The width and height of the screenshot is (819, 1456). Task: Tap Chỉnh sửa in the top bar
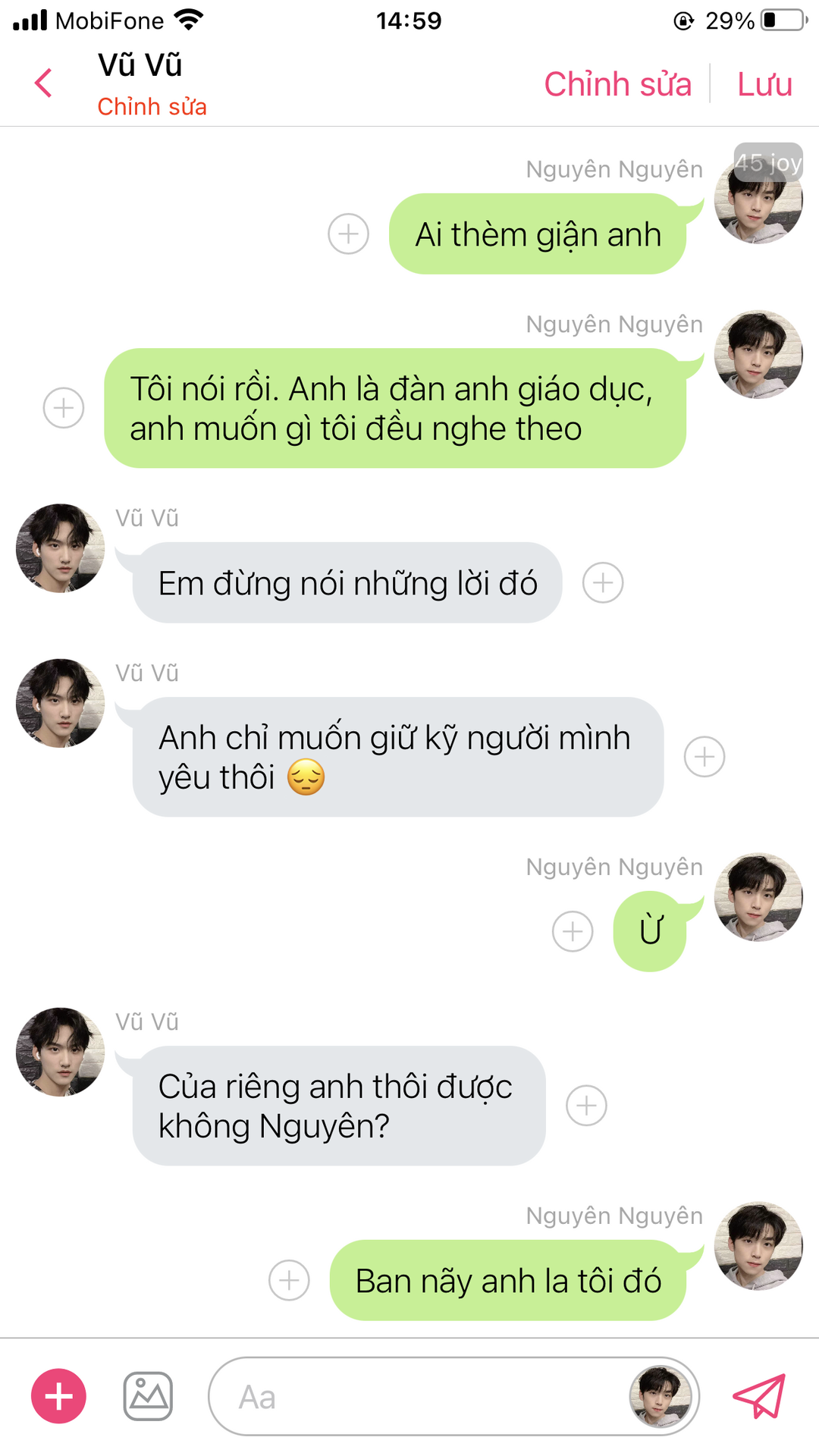617,84
